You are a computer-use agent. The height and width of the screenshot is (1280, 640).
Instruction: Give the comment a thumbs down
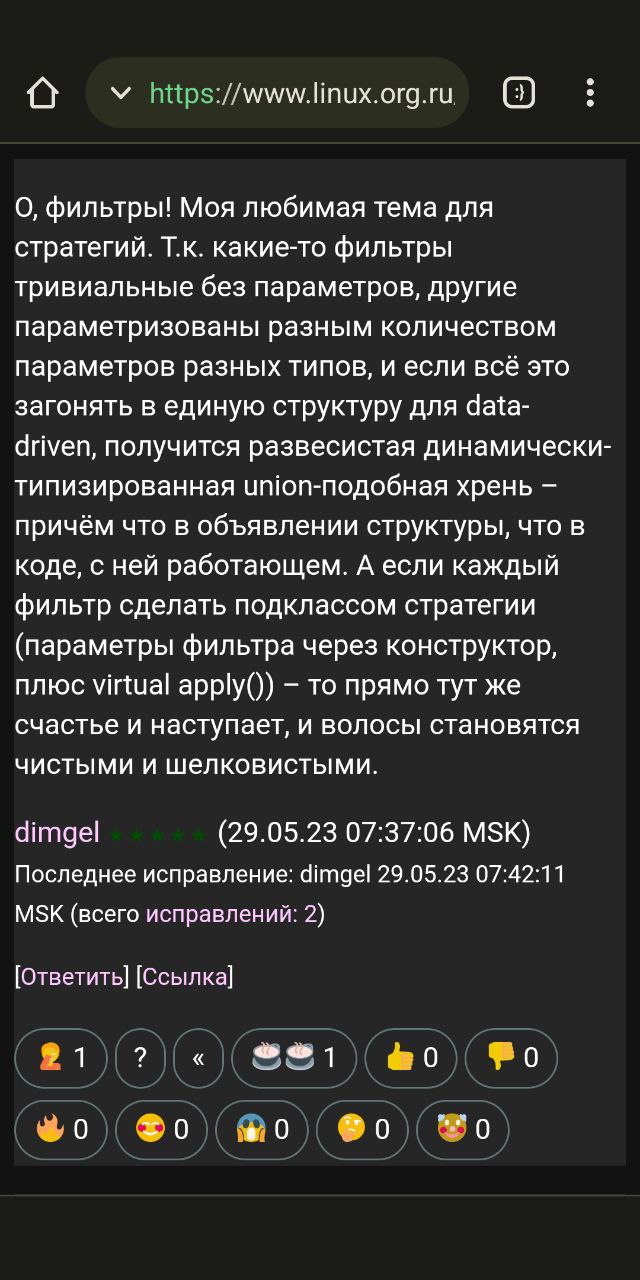coord(511,1058)
